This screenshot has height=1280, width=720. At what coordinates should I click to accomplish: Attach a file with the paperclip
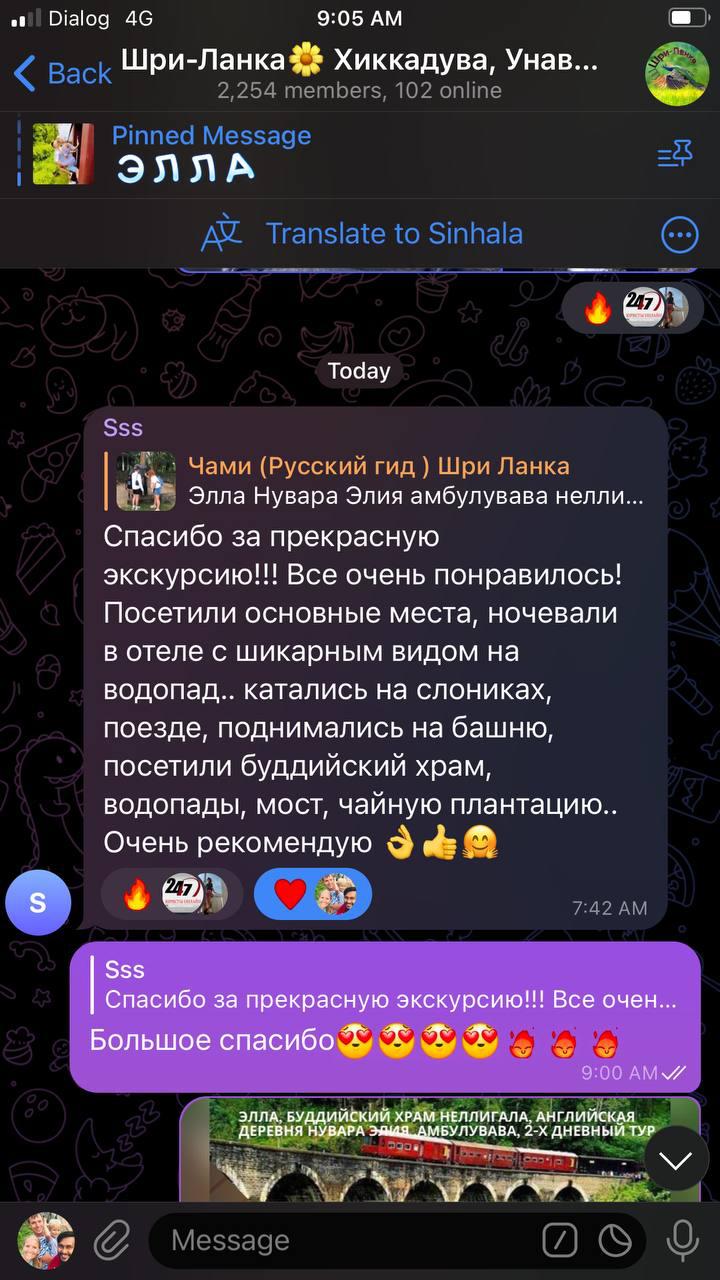click(112, 1241)
